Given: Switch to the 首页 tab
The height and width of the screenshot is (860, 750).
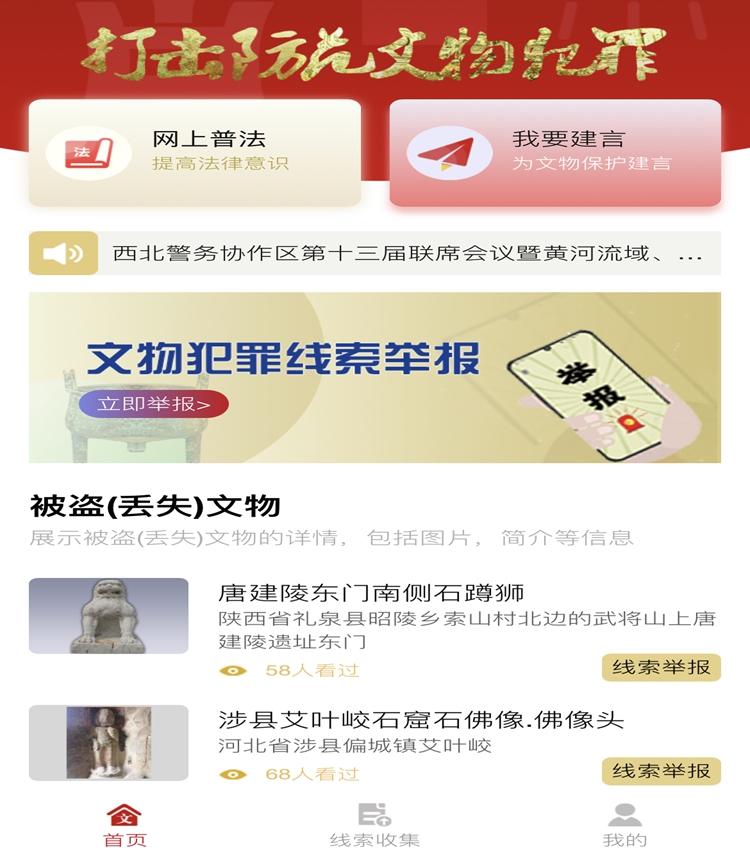Looking at the screenshot, I should click(x=124, y=826).
